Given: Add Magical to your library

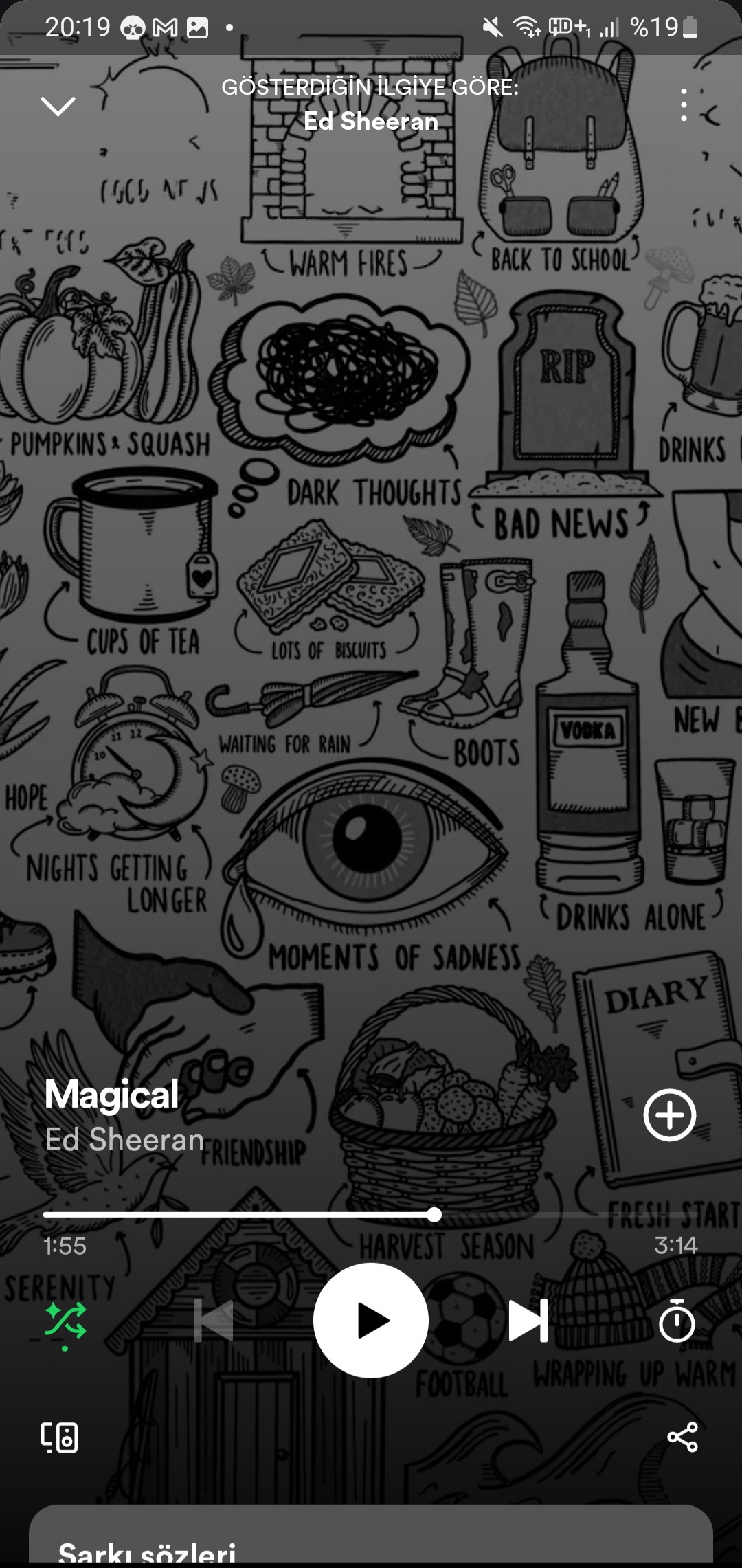Looking at the screenshot, I should click(669, 1115).
